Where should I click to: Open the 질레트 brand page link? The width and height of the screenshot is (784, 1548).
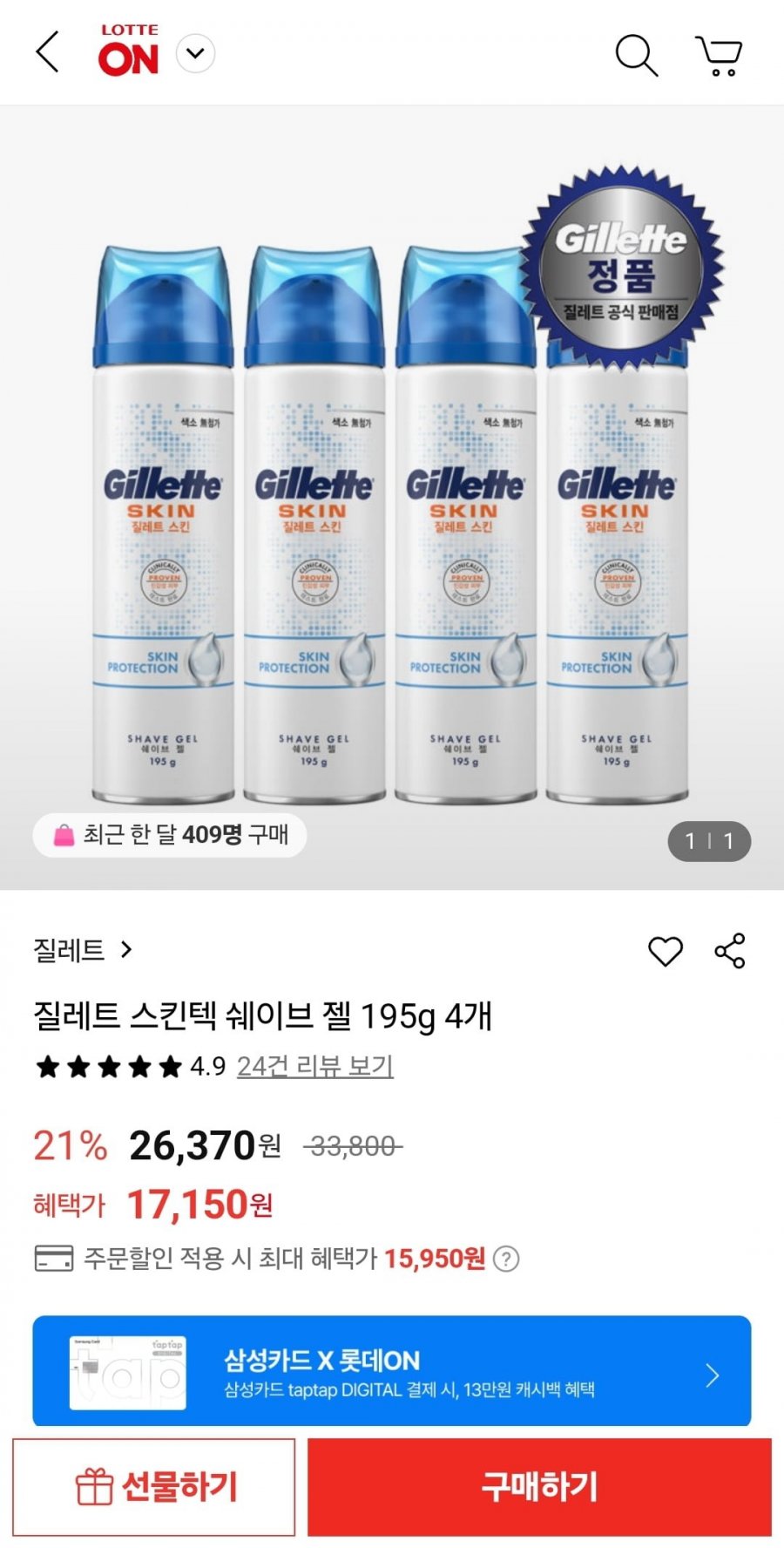click(x=83, y=950)
